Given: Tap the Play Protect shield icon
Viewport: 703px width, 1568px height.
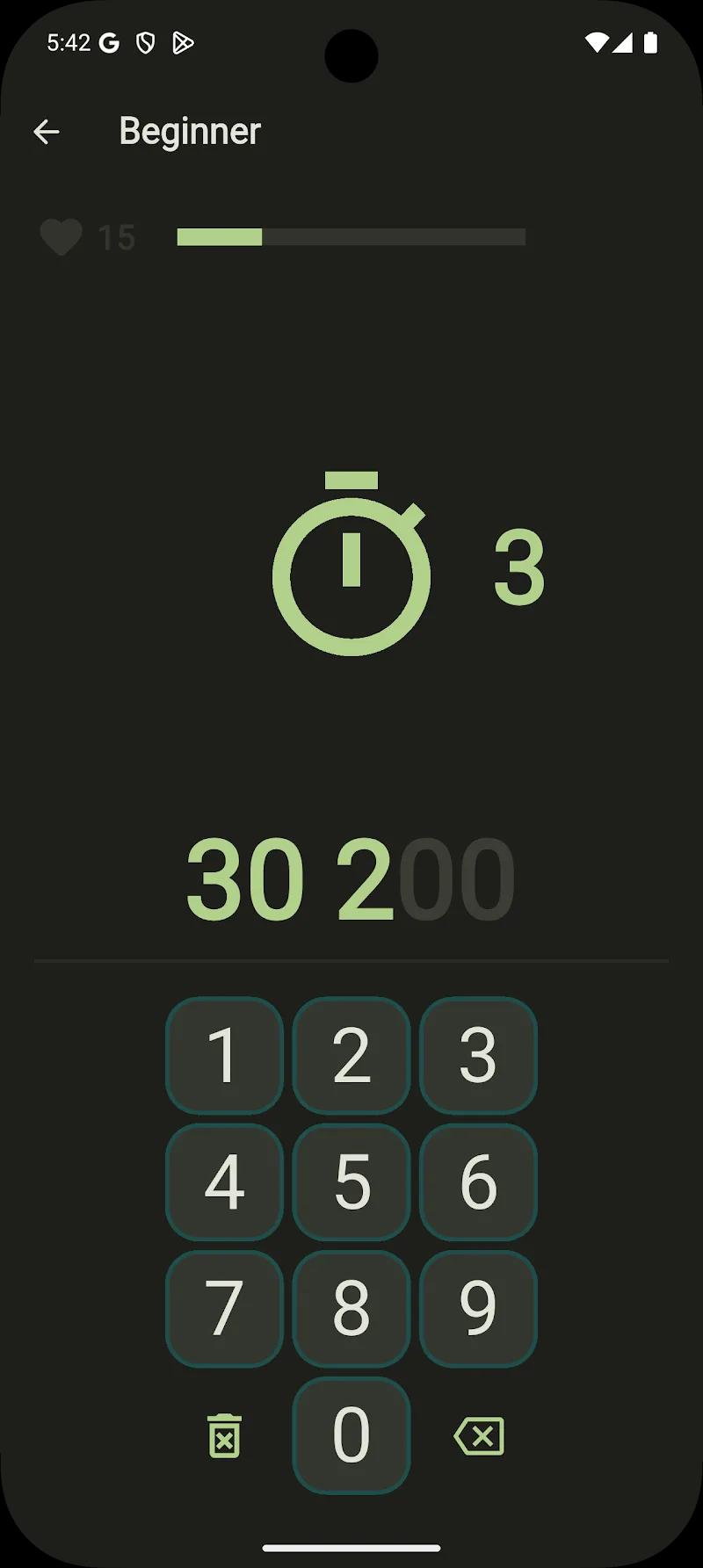Looking at the screenshot, I should click(146, 40).
